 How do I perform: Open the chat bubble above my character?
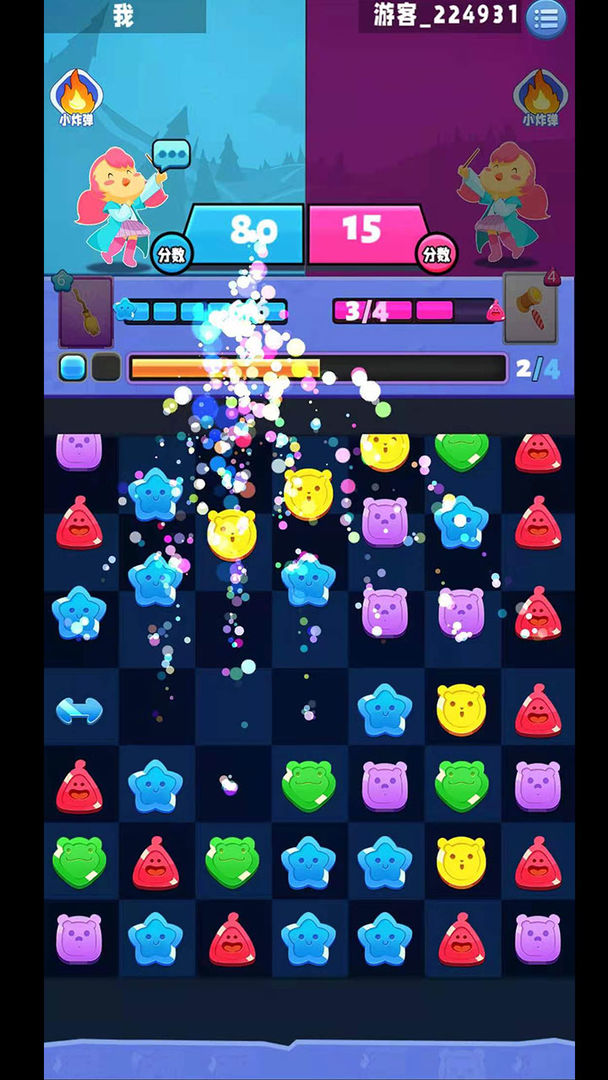point(171,154)
